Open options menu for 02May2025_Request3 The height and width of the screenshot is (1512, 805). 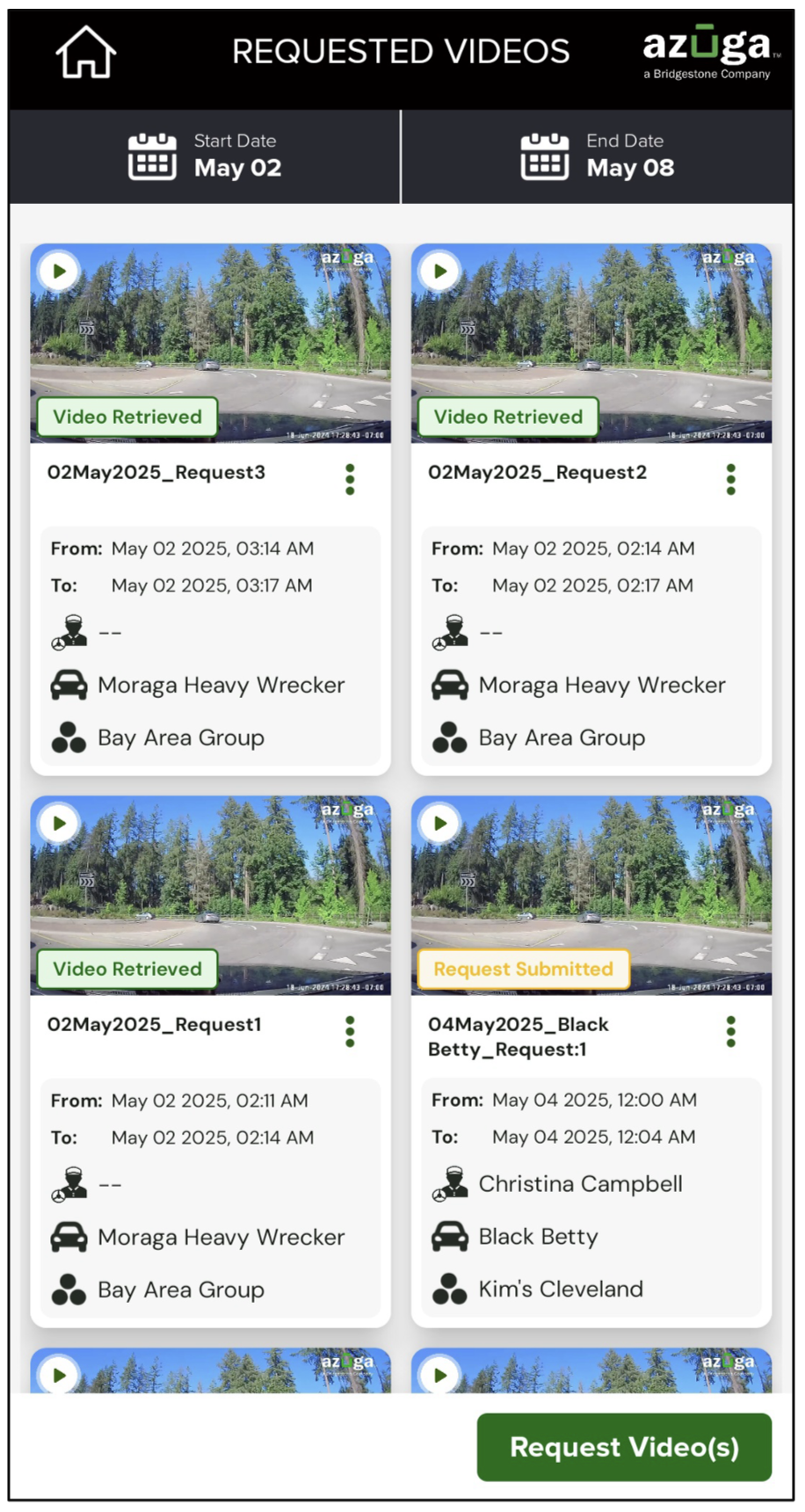coord(350,479)
